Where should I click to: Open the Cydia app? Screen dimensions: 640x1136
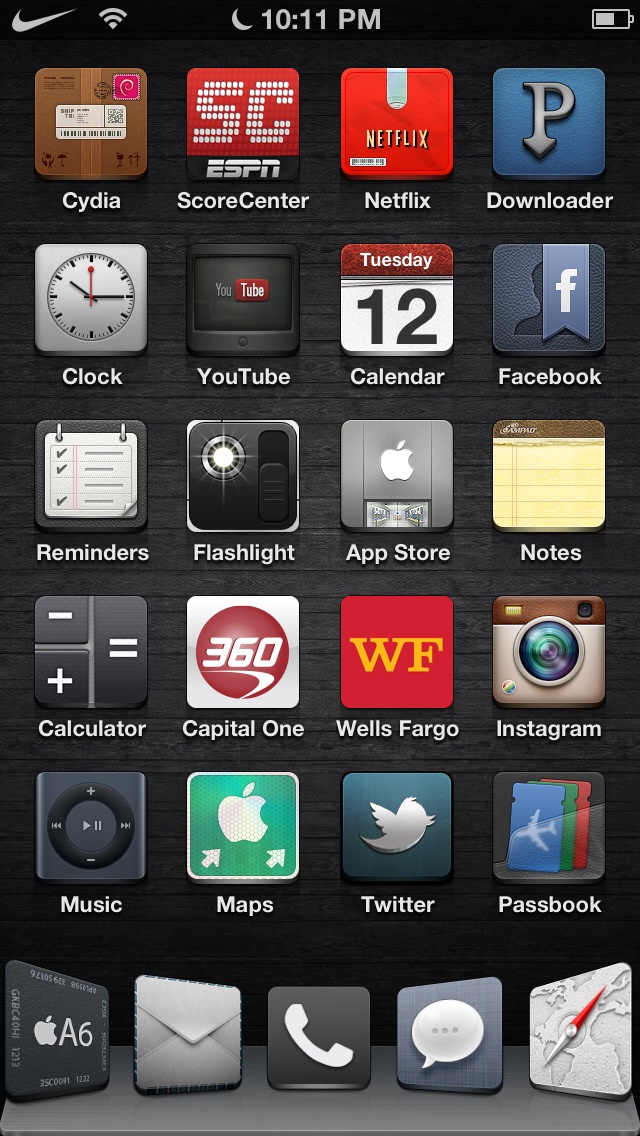91,123
